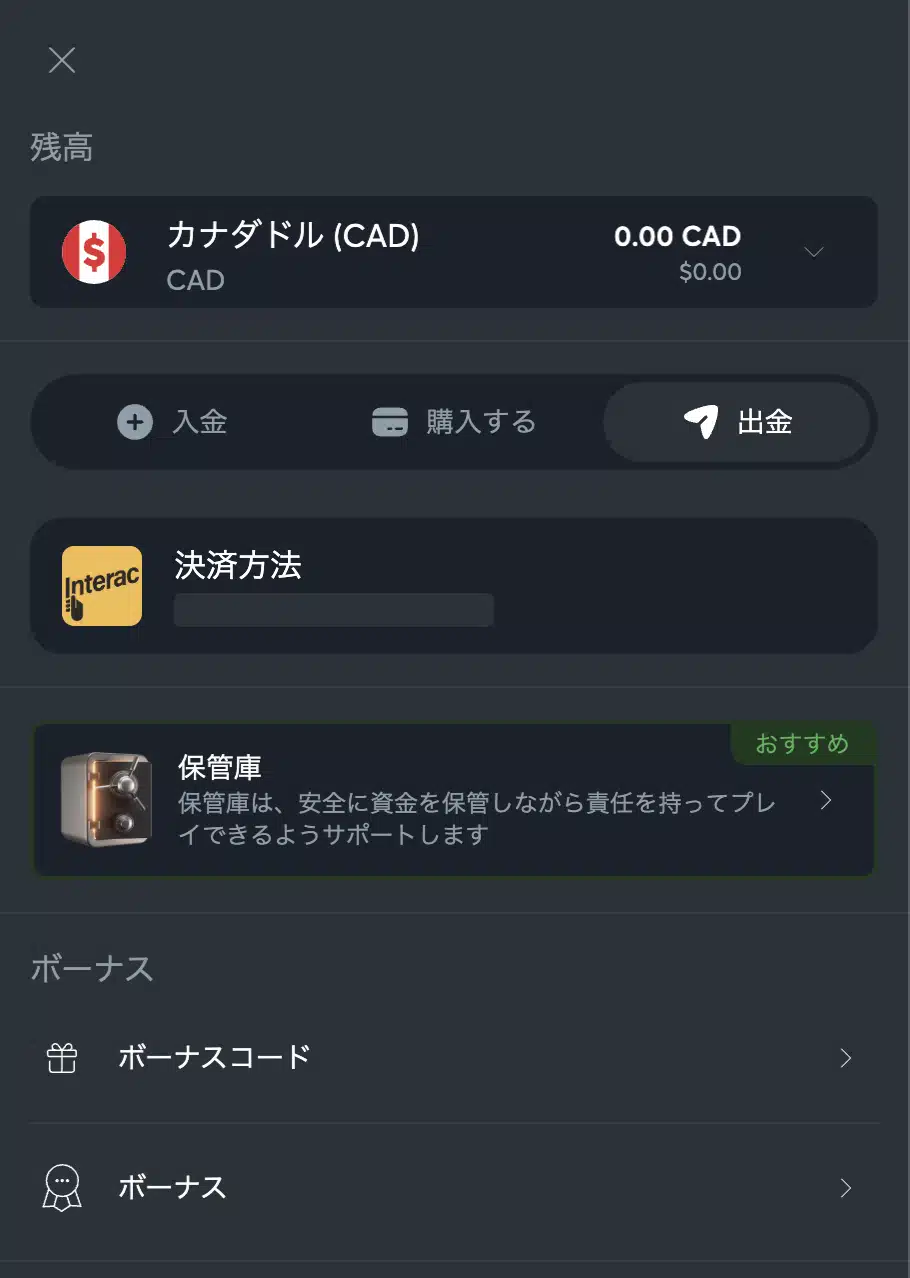Viewport: 910px width, 1278px height.
Task: Select the 出金 tab
Action: 737,422
